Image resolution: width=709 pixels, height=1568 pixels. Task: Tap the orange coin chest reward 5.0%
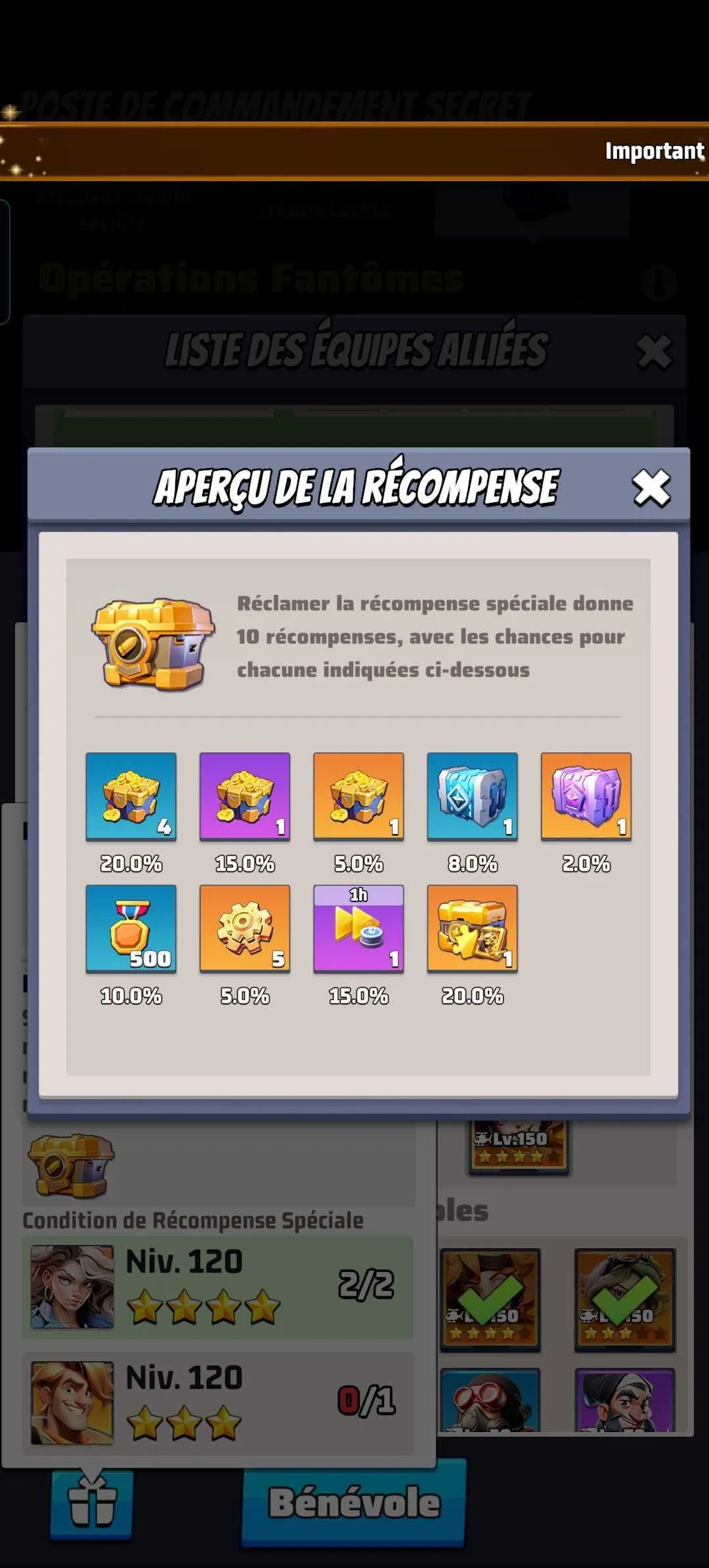coord(358,796)
